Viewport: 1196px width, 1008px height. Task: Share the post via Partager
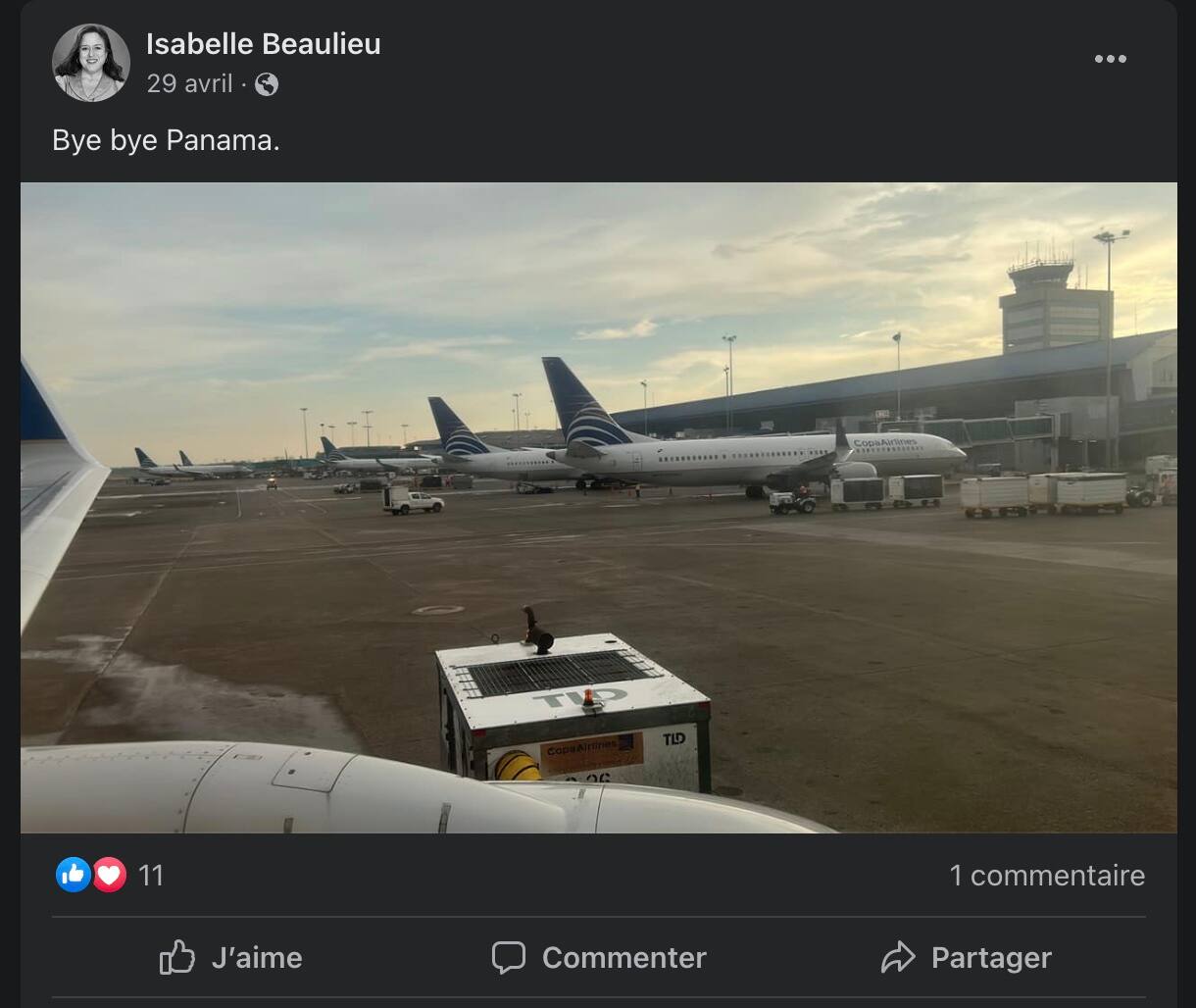click(x=967, y=957)
